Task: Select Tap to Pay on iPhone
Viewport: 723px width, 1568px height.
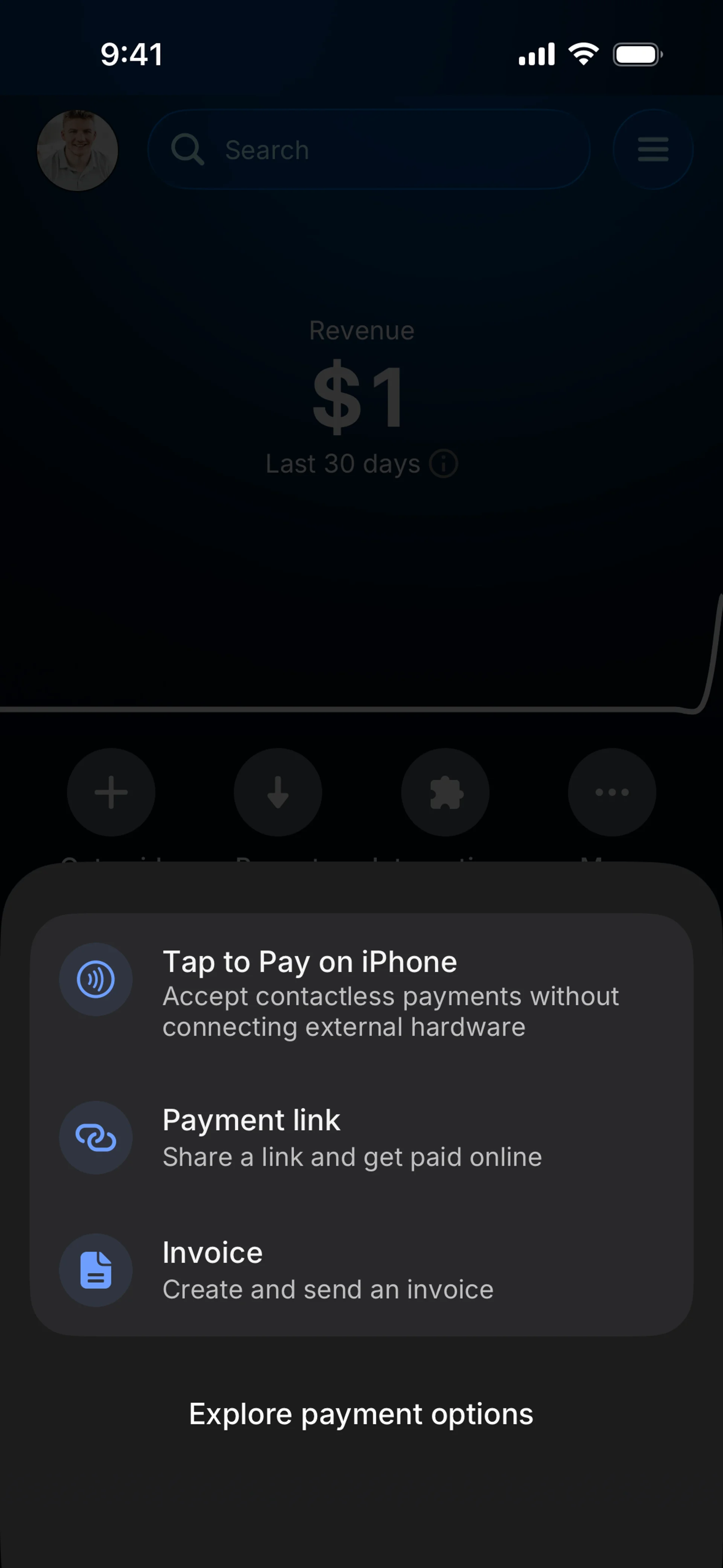Action: click(x=361, y=992)
